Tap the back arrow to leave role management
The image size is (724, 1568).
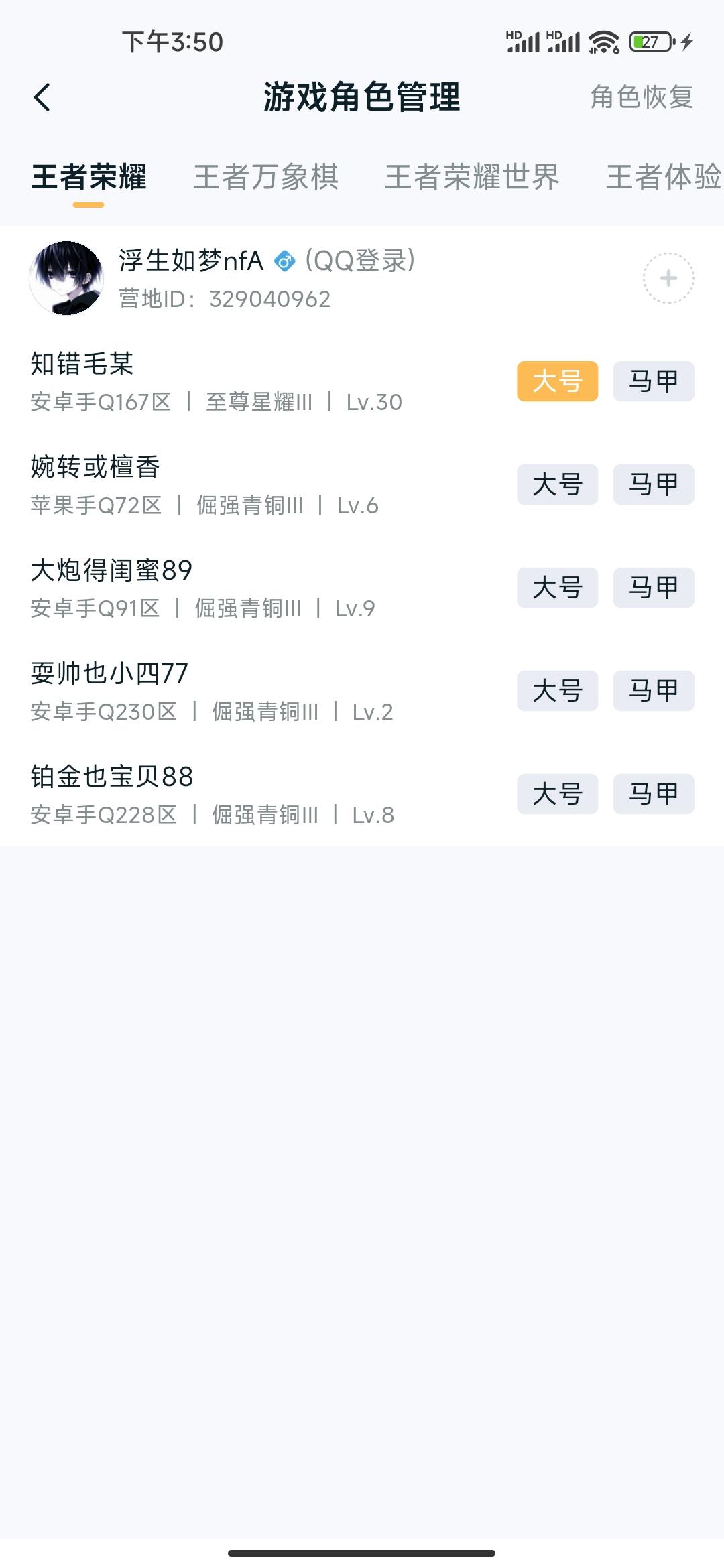click(x=42, y=96)
